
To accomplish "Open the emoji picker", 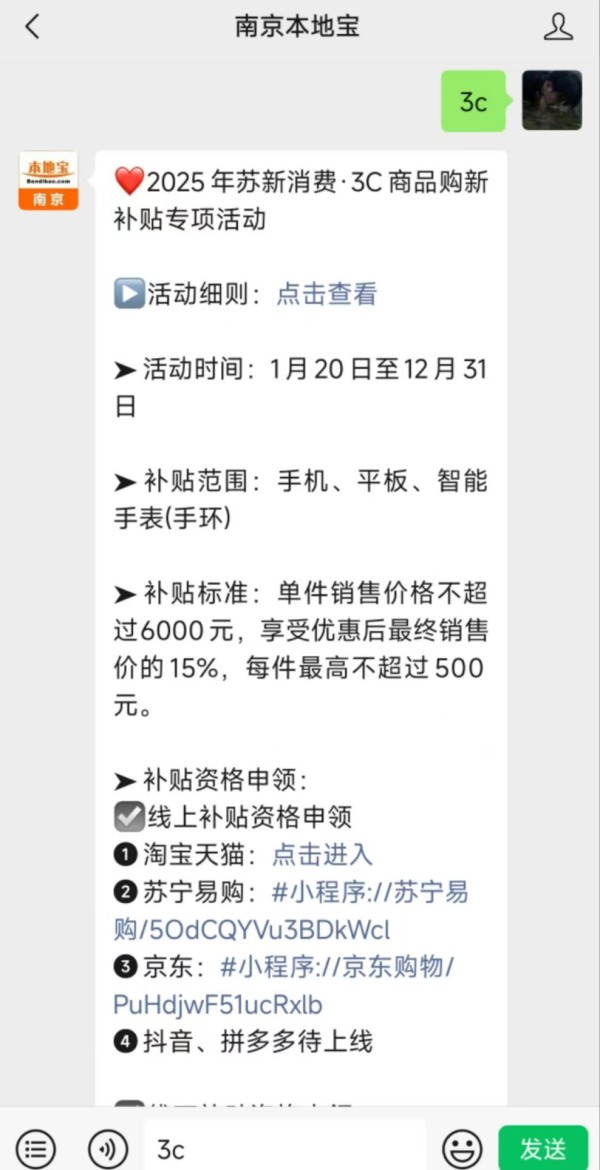I will tap(461, 1148).
